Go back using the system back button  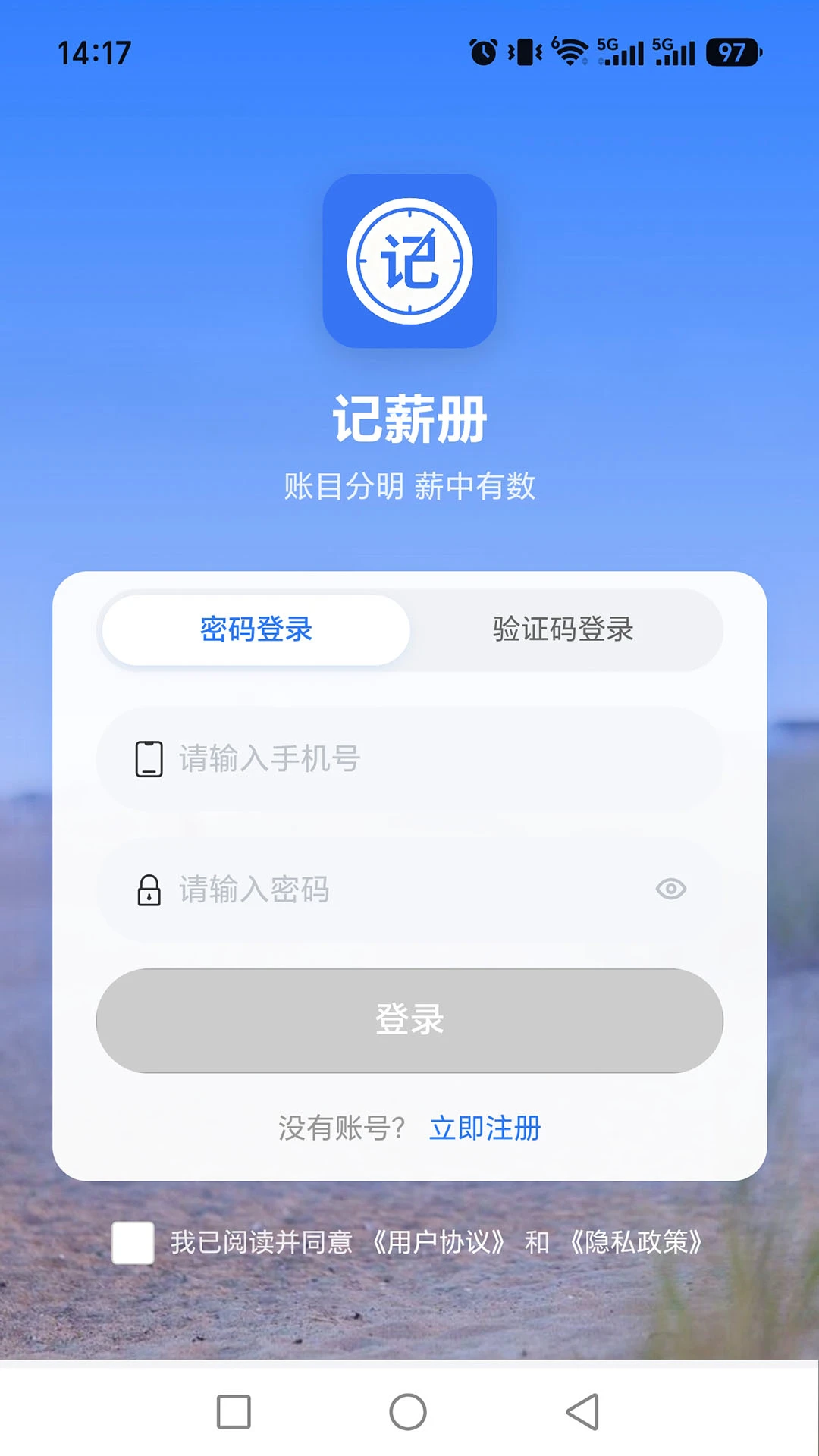582,1412
